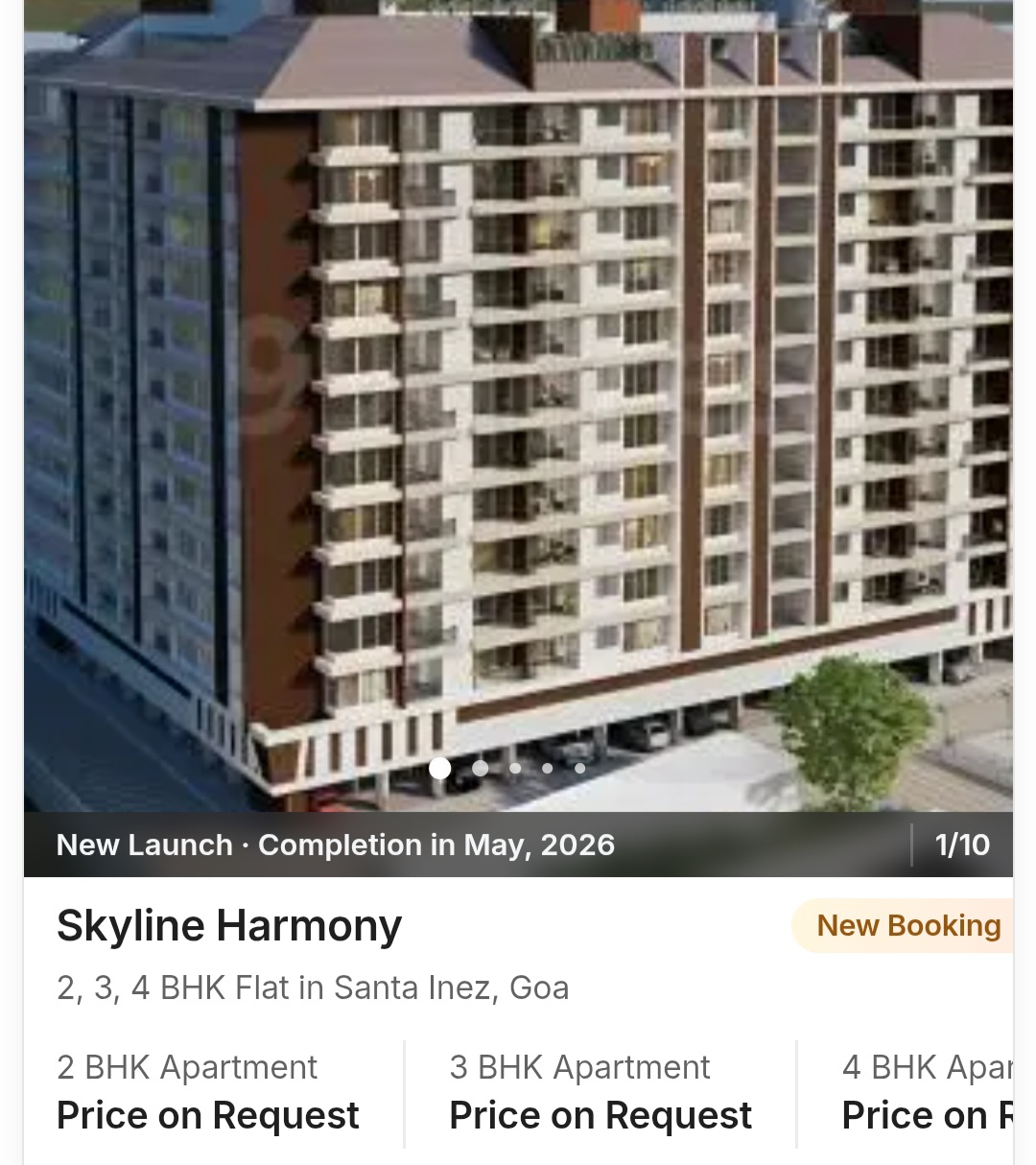The width and height of the screenshot is (1036, 1165).
Task: Open the New Launch completion banner
Action: pyautogui.click(x=336, y=844)
